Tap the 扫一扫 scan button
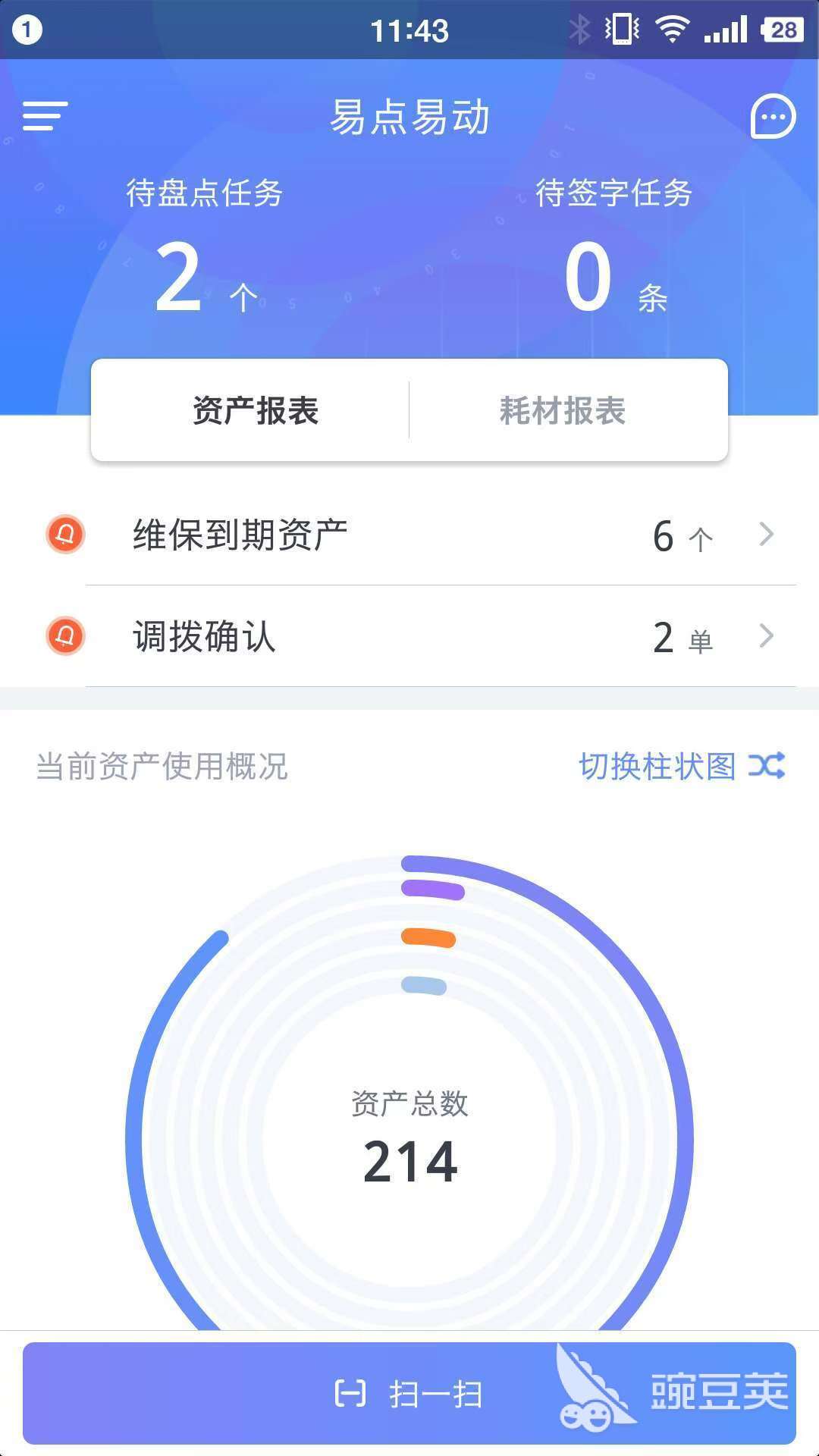Image resolution: width=819 pixels, height=1456 pixels. 409,1393
